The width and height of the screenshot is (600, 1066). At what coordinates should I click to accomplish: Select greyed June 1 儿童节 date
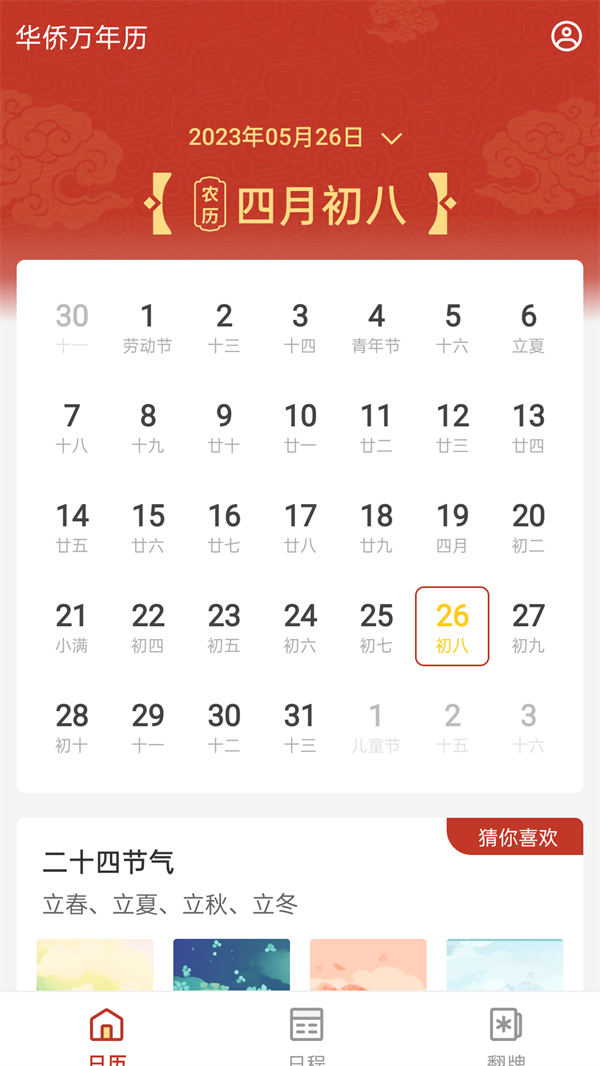coord(376,728)
